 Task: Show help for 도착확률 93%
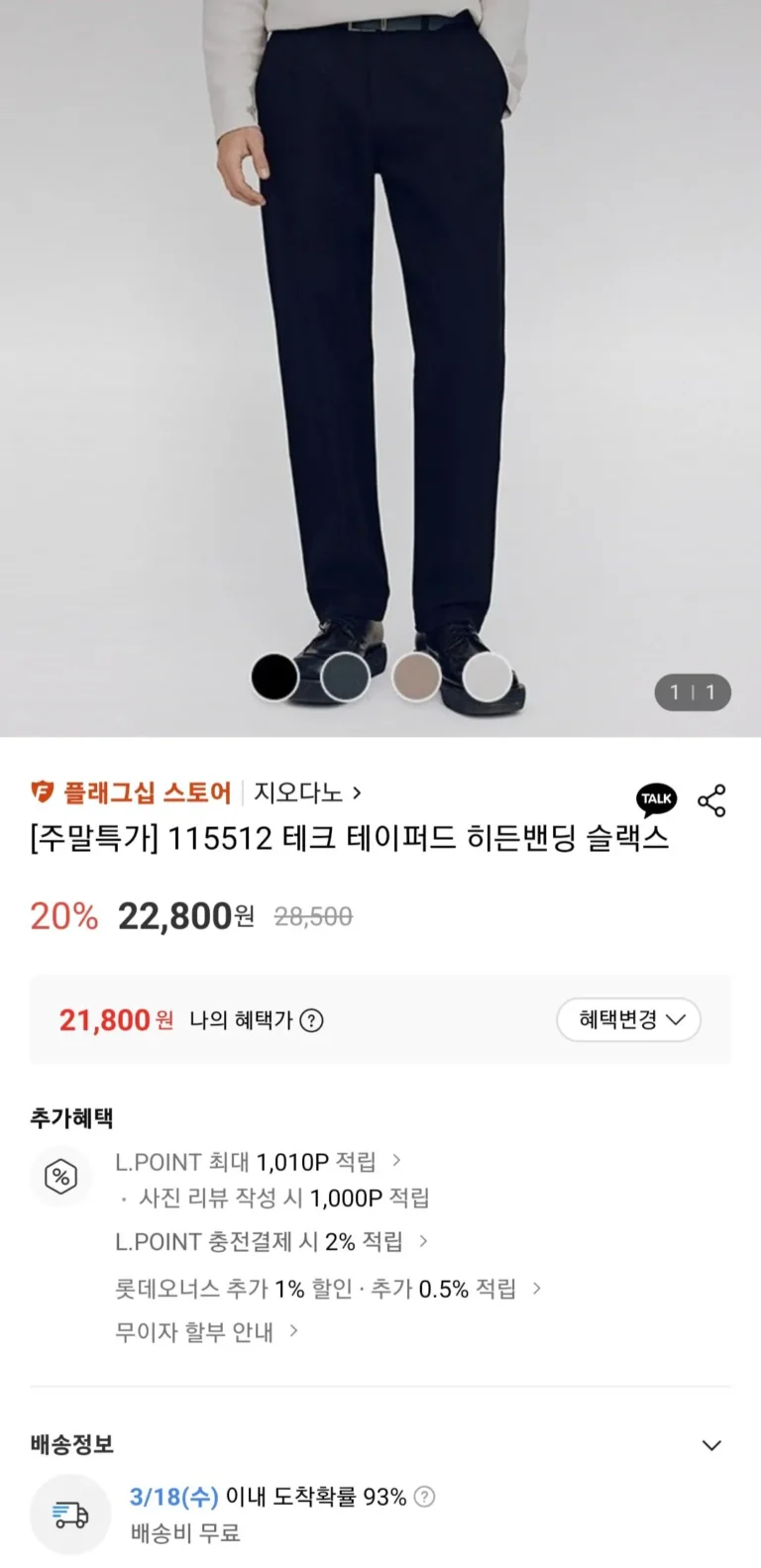[x=424, y=1497]
